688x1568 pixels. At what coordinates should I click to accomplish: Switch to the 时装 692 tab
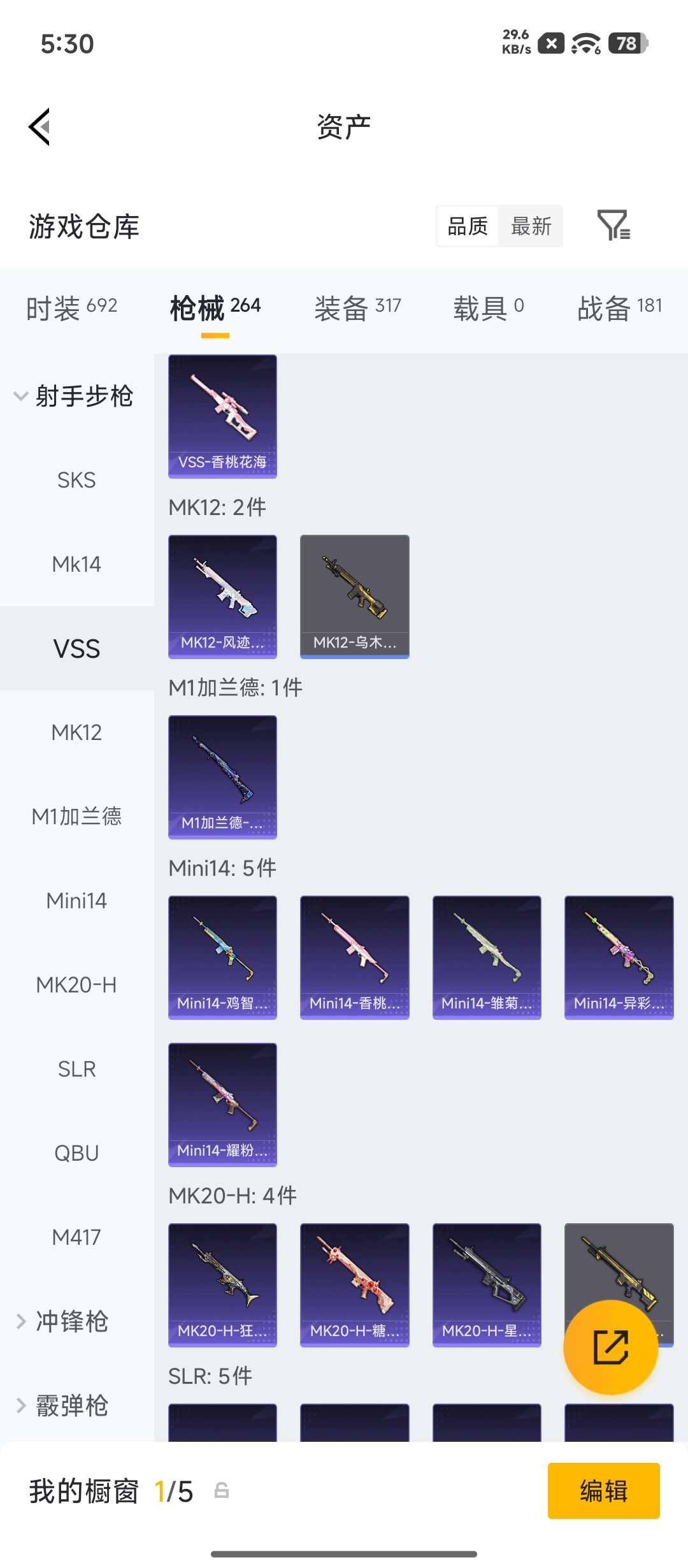click(x=71, y=309)
